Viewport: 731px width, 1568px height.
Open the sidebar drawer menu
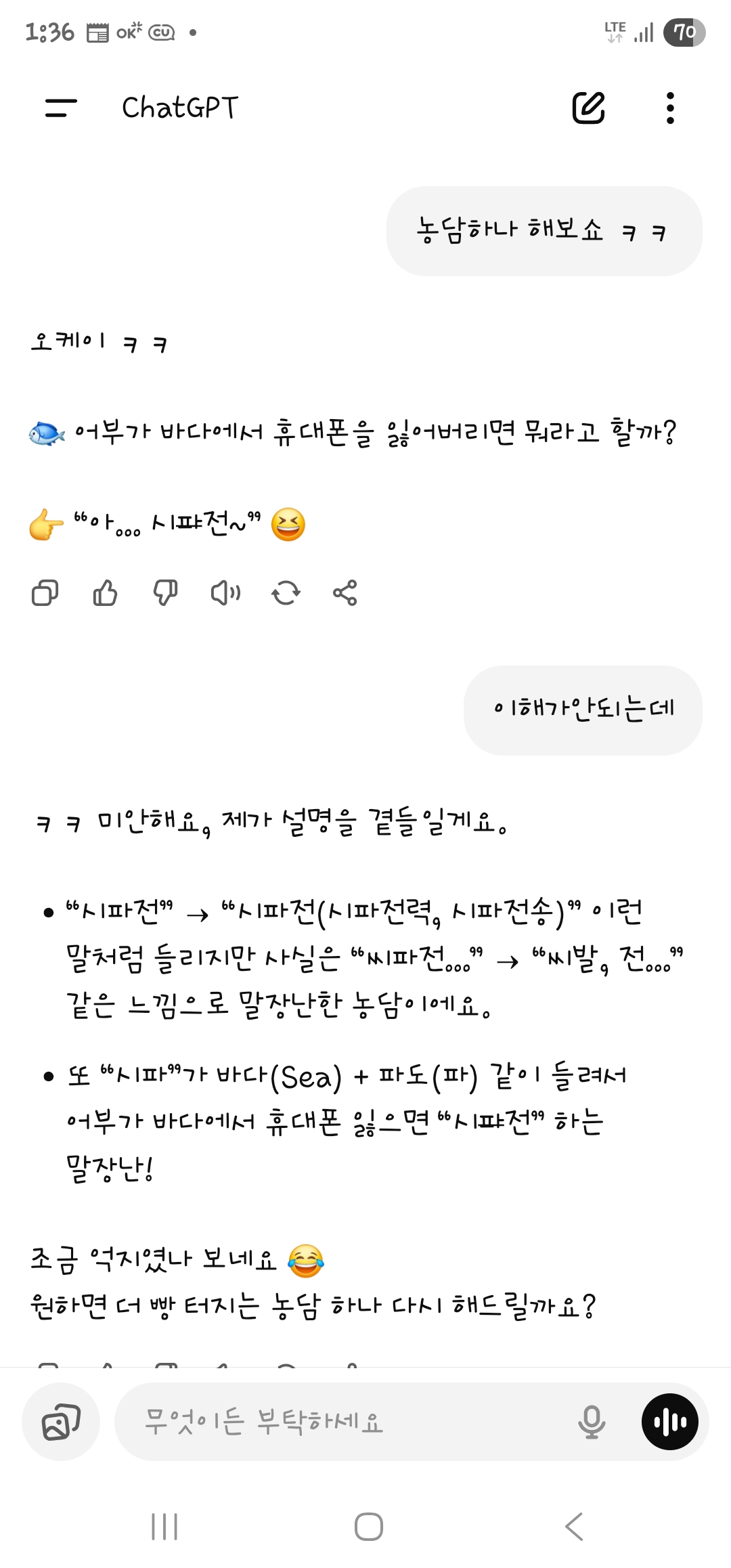[x=61, y=108]
